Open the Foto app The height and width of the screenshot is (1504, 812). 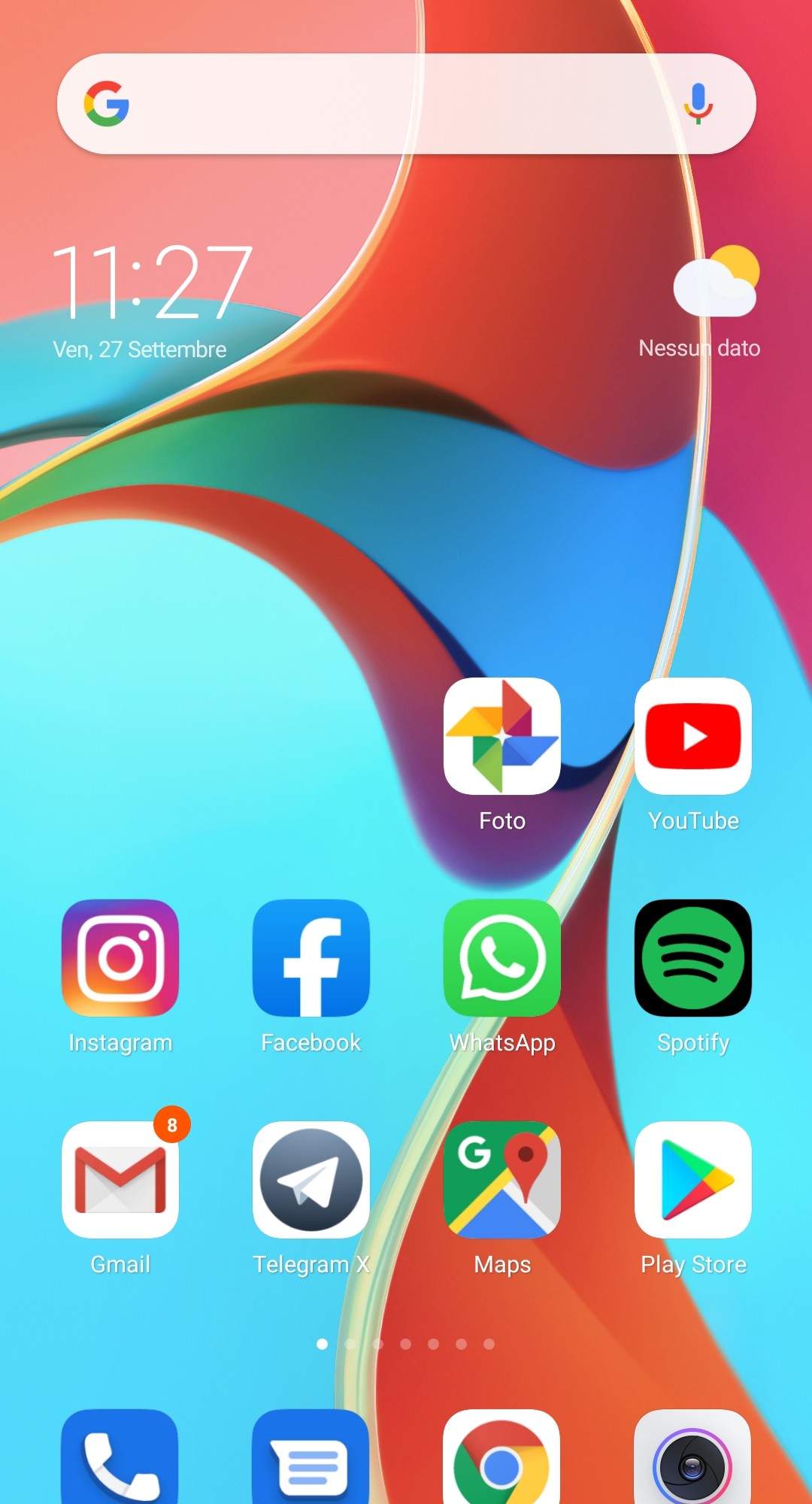coord(502,737)
